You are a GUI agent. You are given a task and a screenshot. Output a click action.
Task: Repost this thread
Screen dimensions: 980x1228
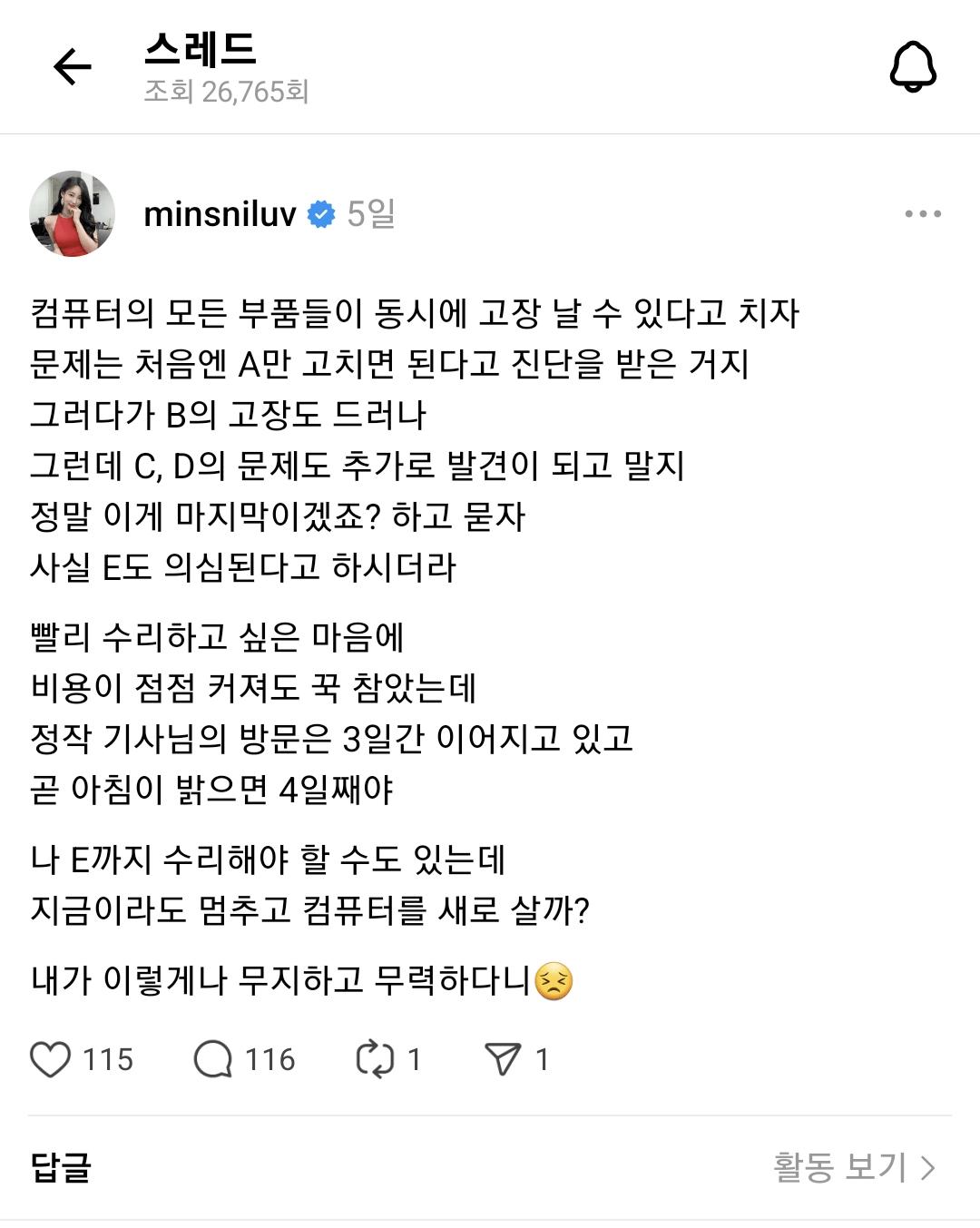(375, 1059)
